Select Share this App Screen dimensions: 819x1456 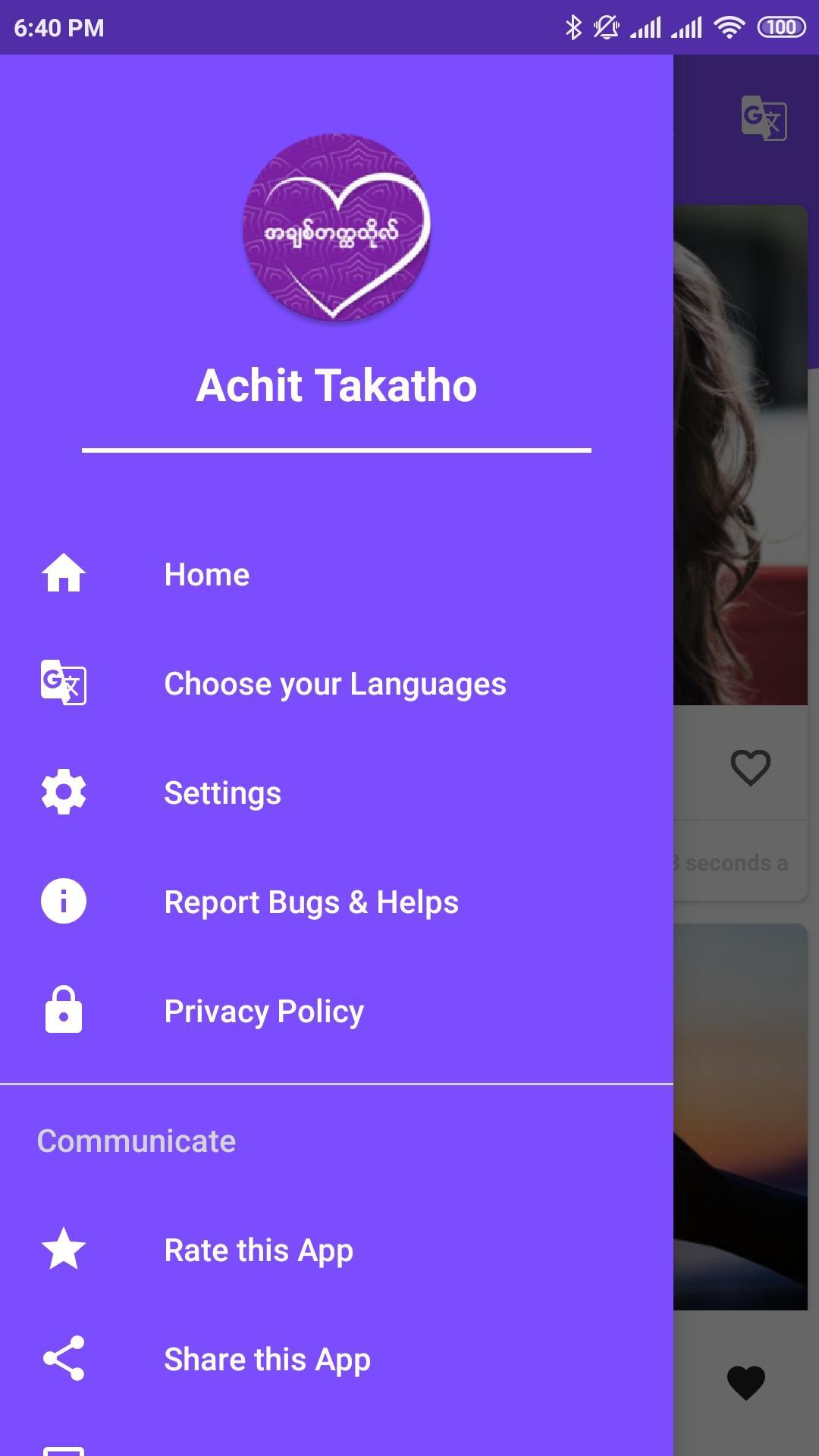click(267, 1360)
